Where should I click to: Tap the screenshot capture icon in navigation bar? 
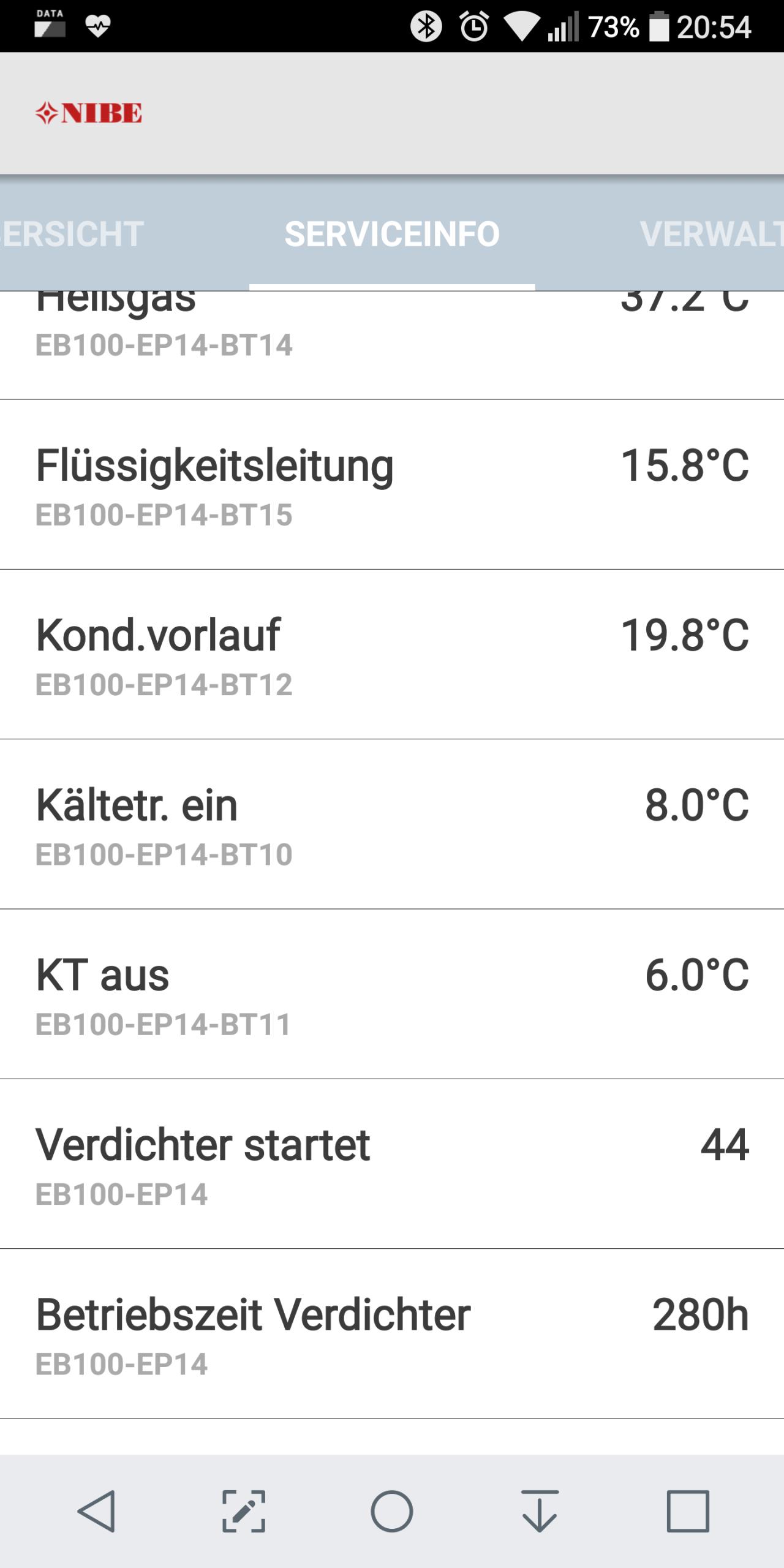(x=244, y=1511)
